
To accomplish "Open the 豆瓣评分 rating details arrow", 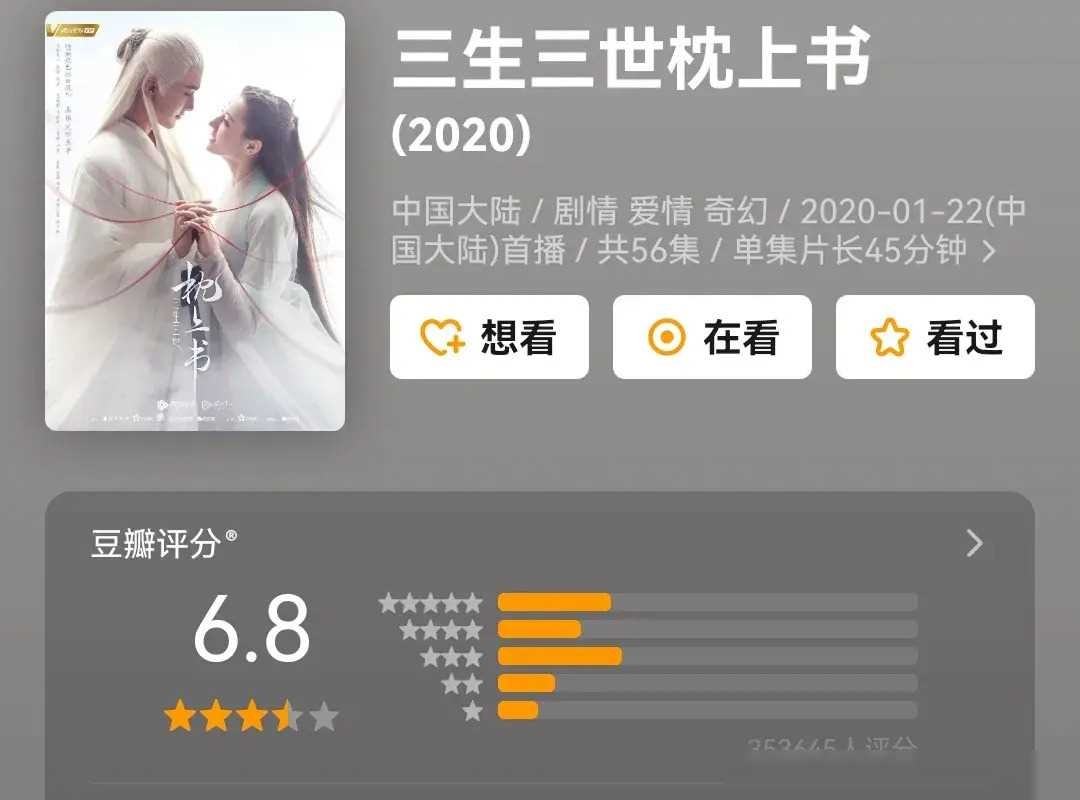I will coord(975,544).
